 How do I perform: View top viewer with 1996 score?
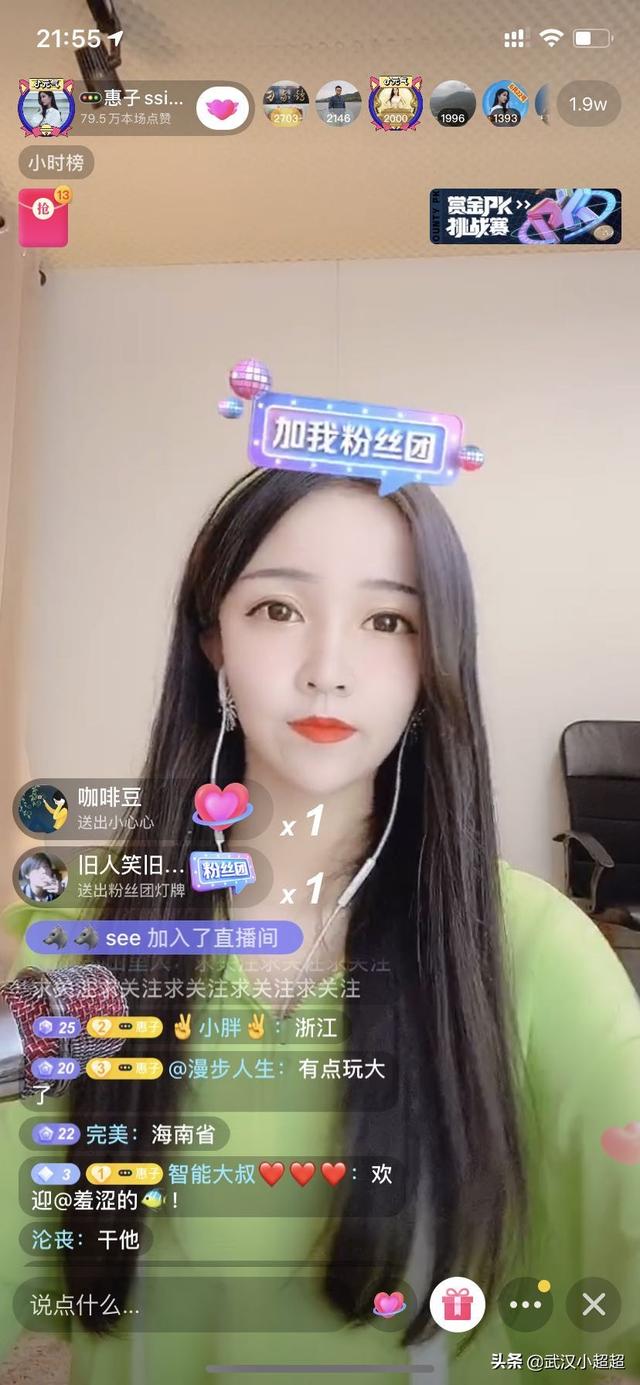tap(453, 104)
